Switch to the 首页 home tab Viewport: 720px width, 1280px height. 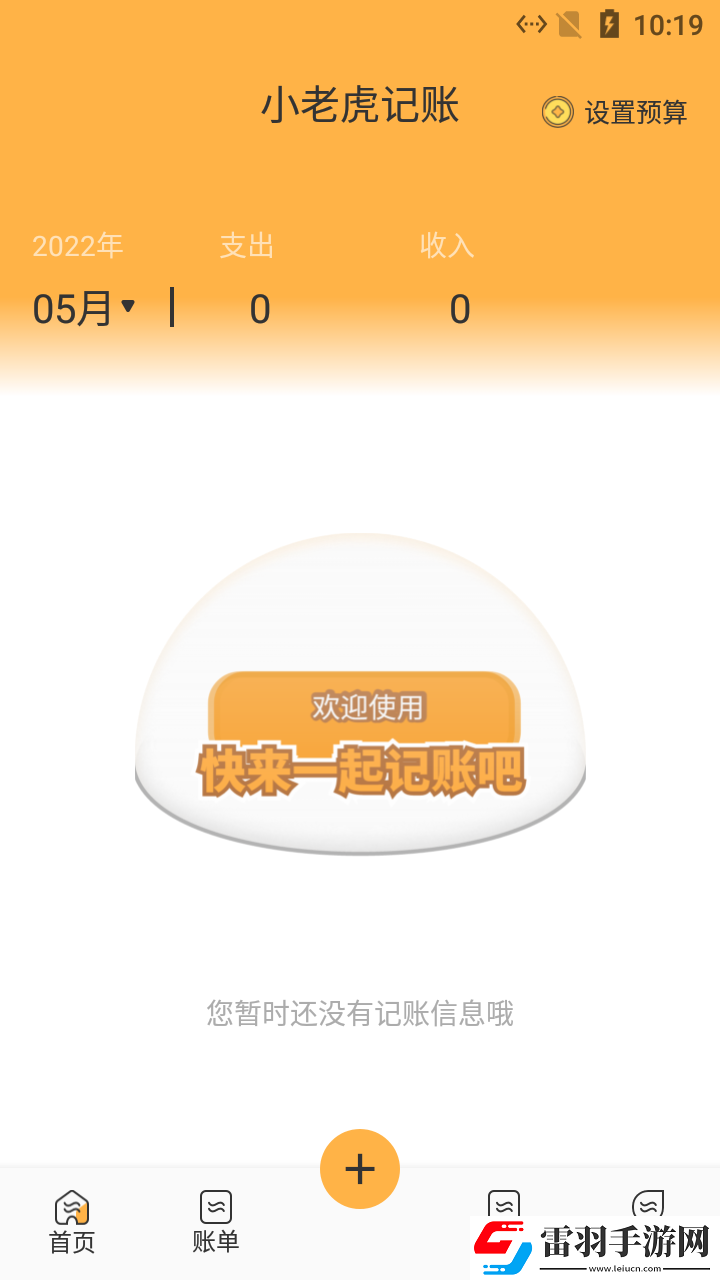[x=71, y=1220]
